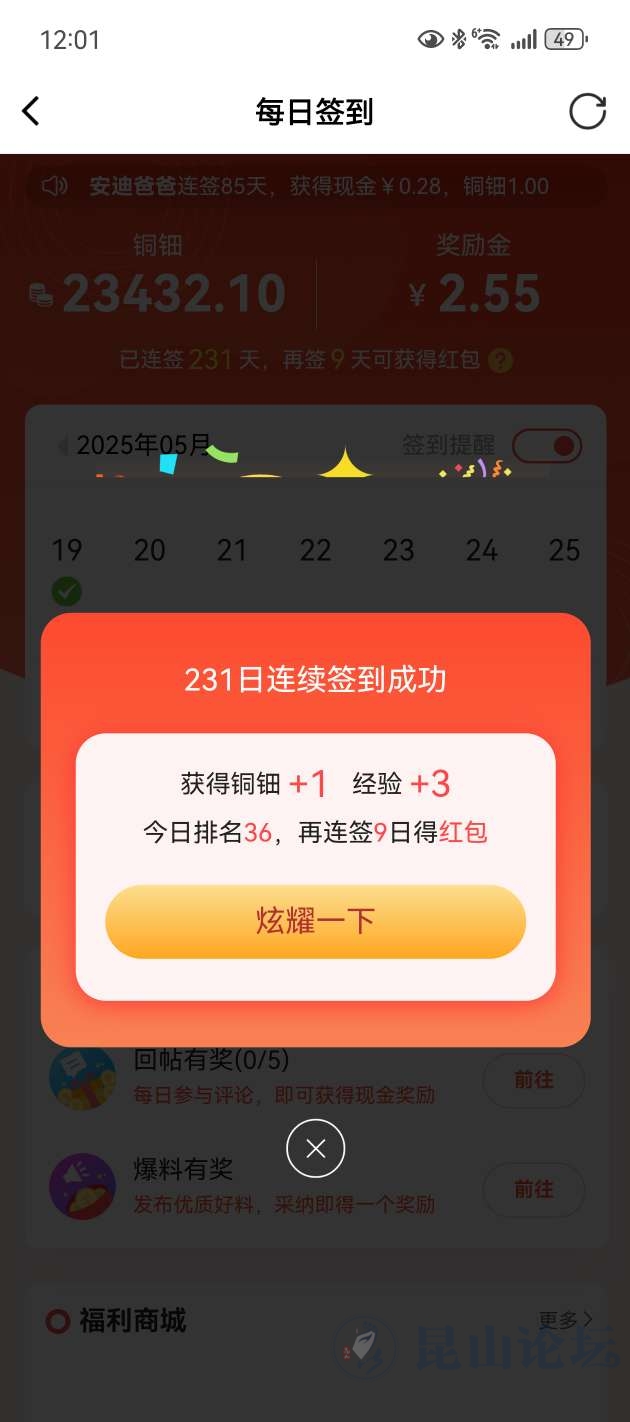630x1422 pixels.
Task: Open 更多 in 福利商城
Action: (566, 1319)
